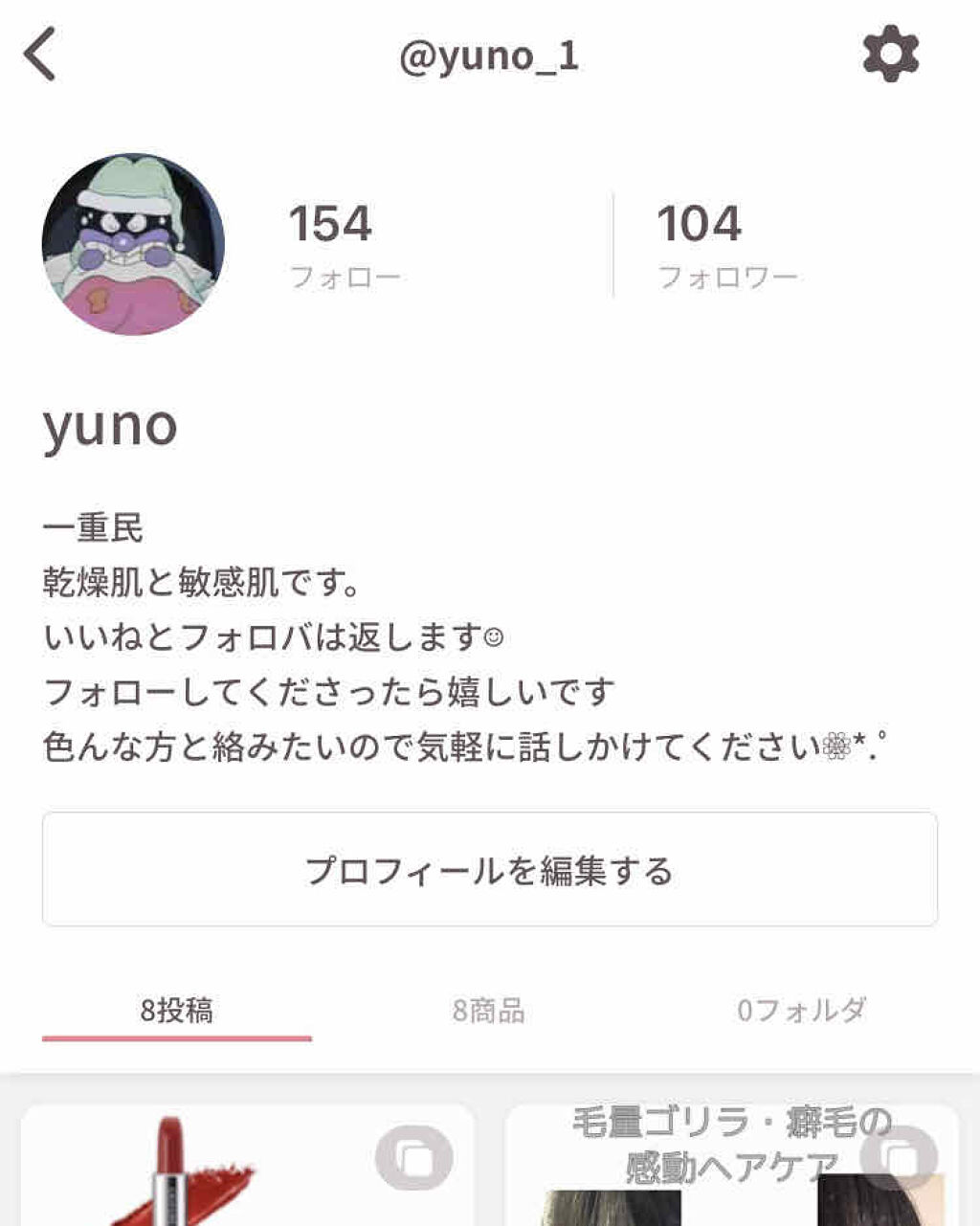
Task: Tap the multi-image badge on the lipstick post
Action: click(x=418, y=1156)
